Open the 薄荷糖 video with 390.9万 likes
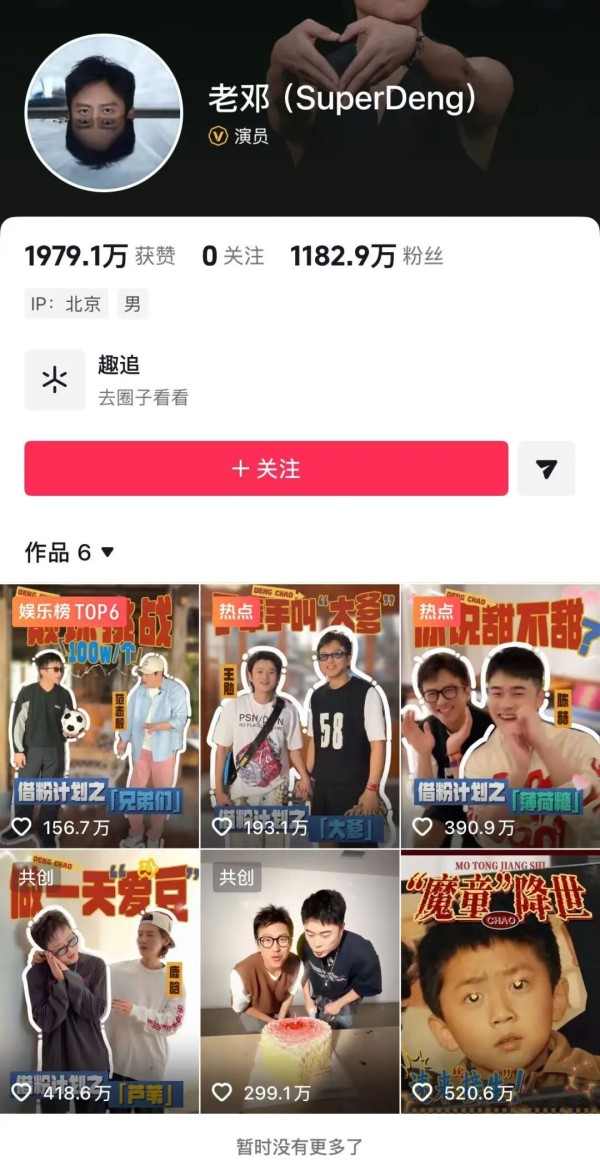The height and width of the screenshot is (1161, 600). point(500,716)
